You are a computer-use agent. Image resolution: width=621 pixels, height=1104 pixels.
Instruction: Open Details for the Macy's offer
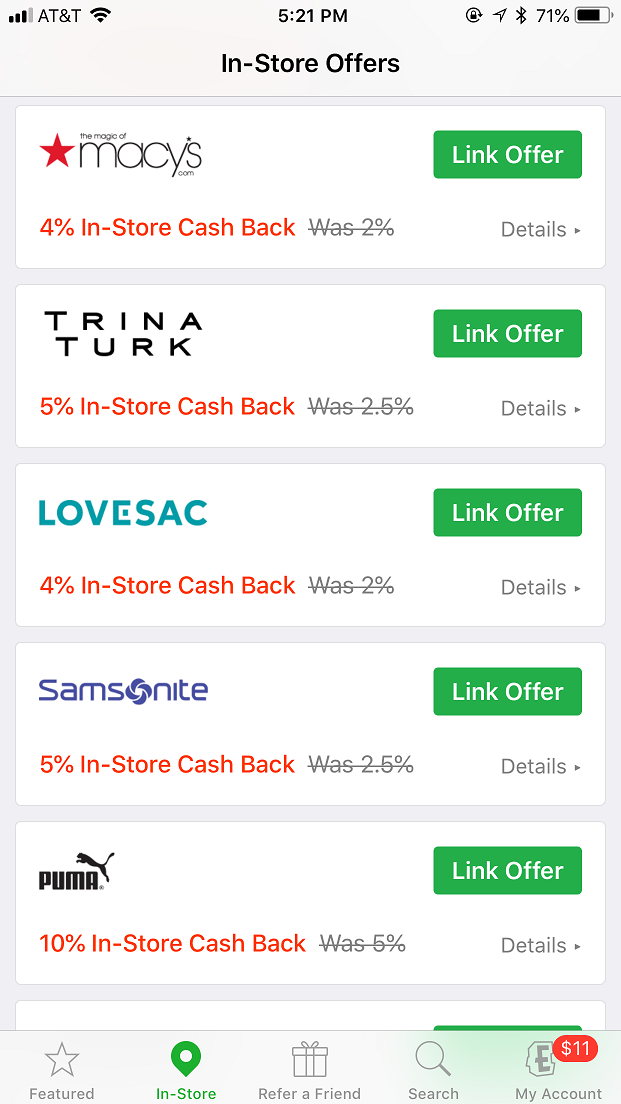pyautogui.click(x=540, y=229)
